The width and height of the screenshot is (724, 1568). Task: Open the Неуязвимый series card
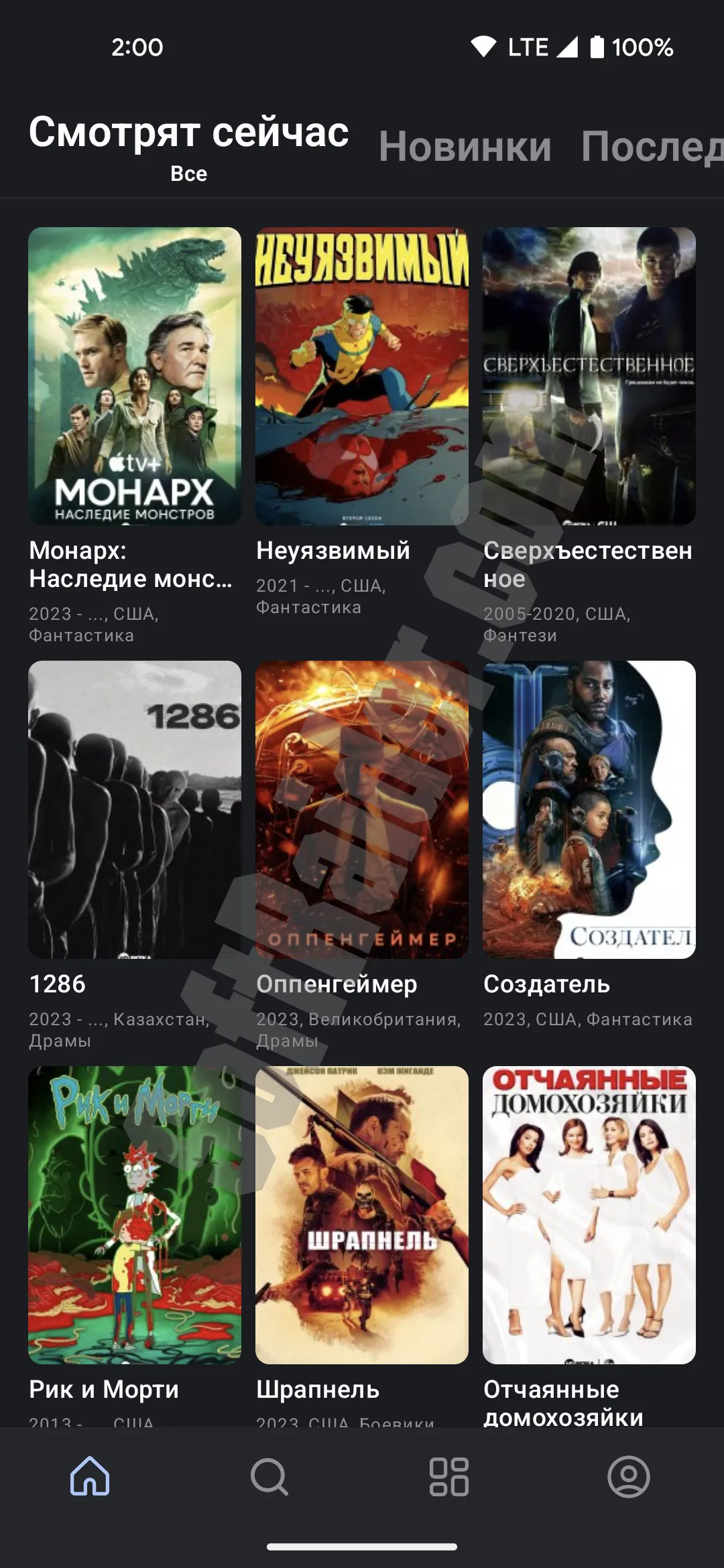coord(362,376)
